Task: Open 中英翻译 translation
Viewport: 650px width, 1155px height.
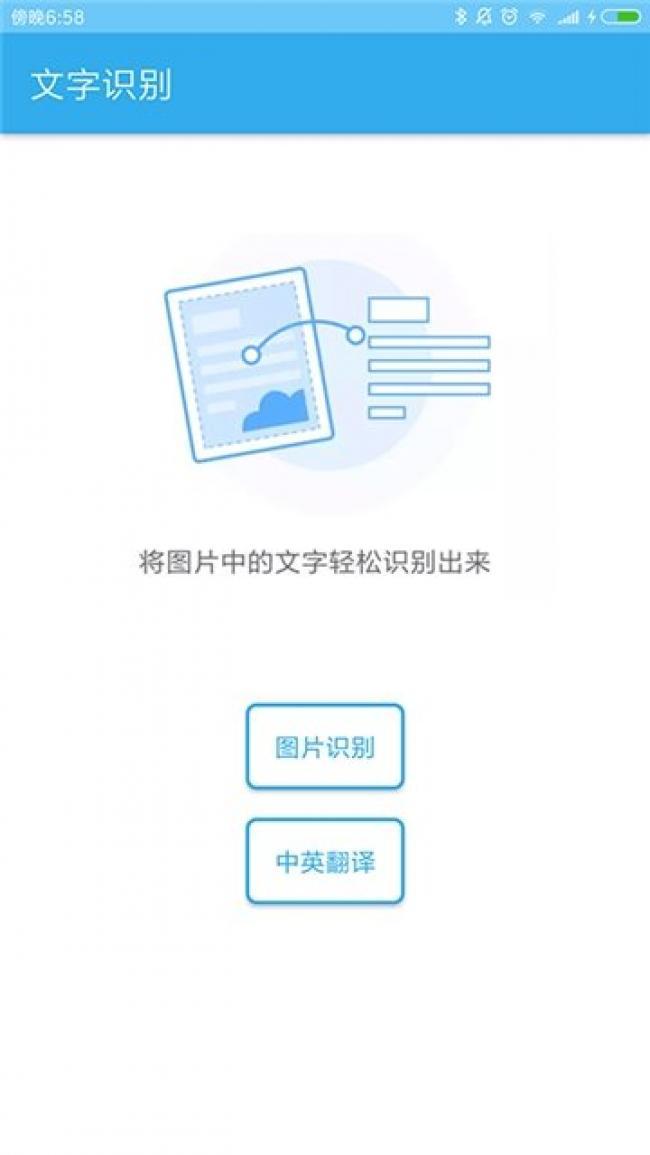Action: 325,861
